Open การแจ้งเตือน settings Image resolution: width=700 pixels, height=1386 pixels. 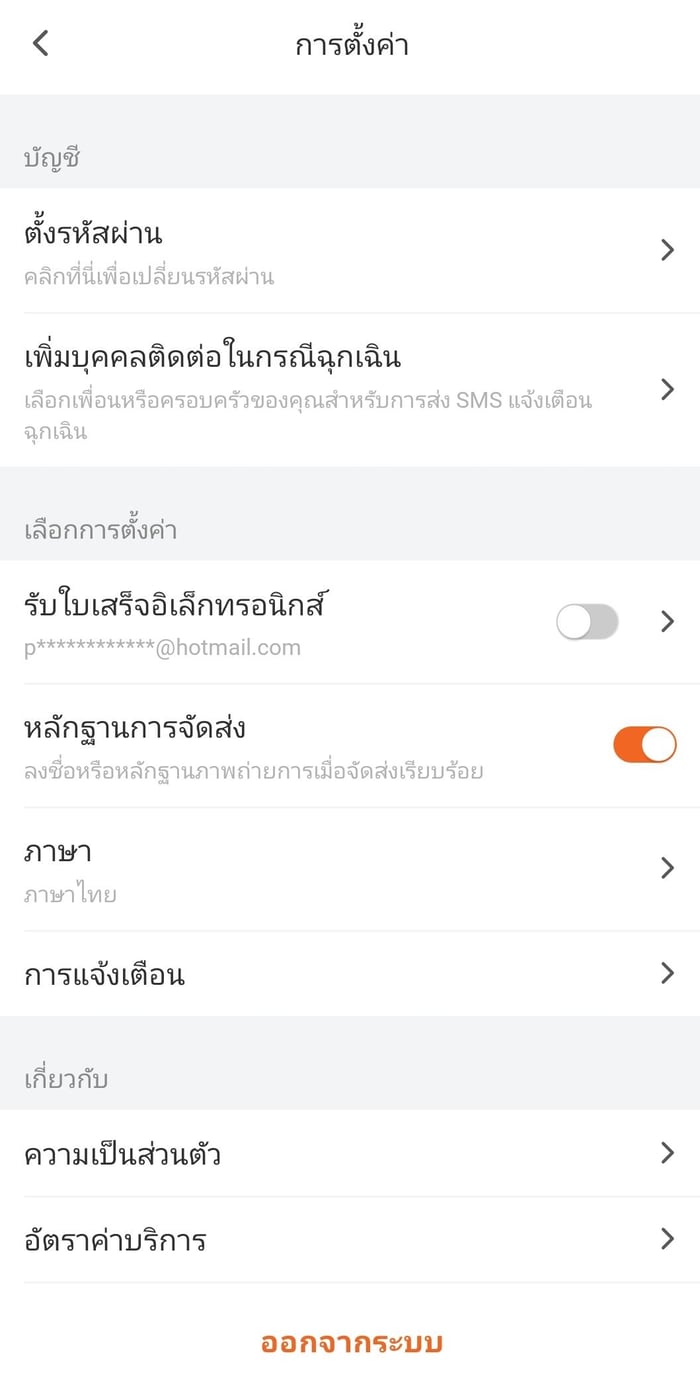coord(349,973)
